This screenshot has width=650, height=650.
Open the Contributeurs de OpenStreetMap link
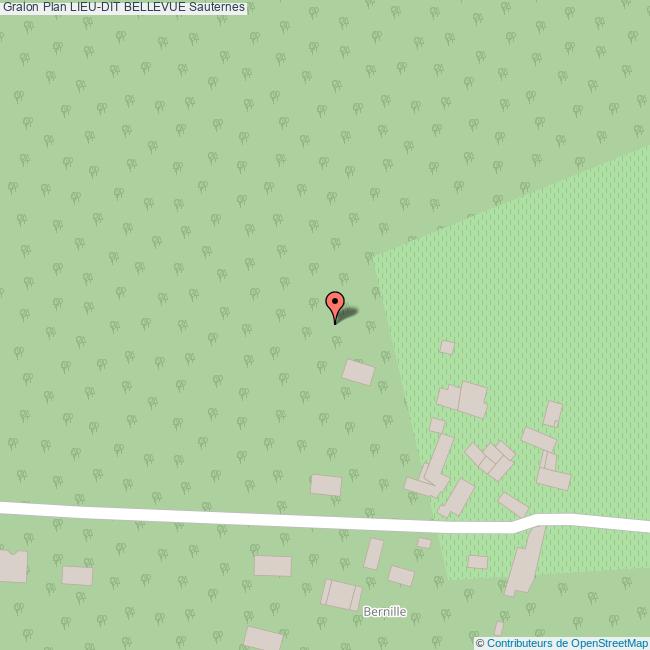(566, 643)
